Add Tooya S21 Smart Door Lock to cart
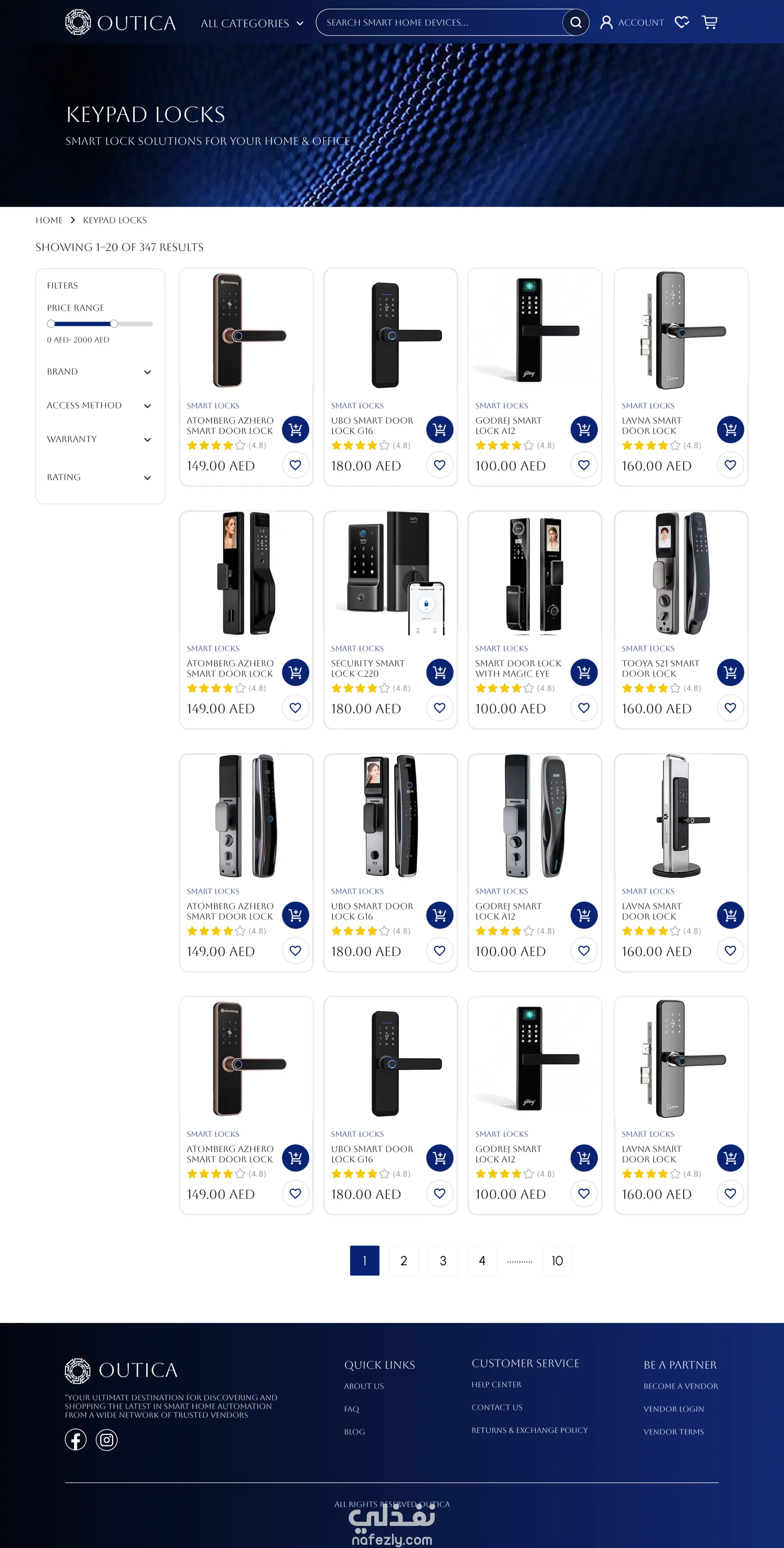 point(730,673)
